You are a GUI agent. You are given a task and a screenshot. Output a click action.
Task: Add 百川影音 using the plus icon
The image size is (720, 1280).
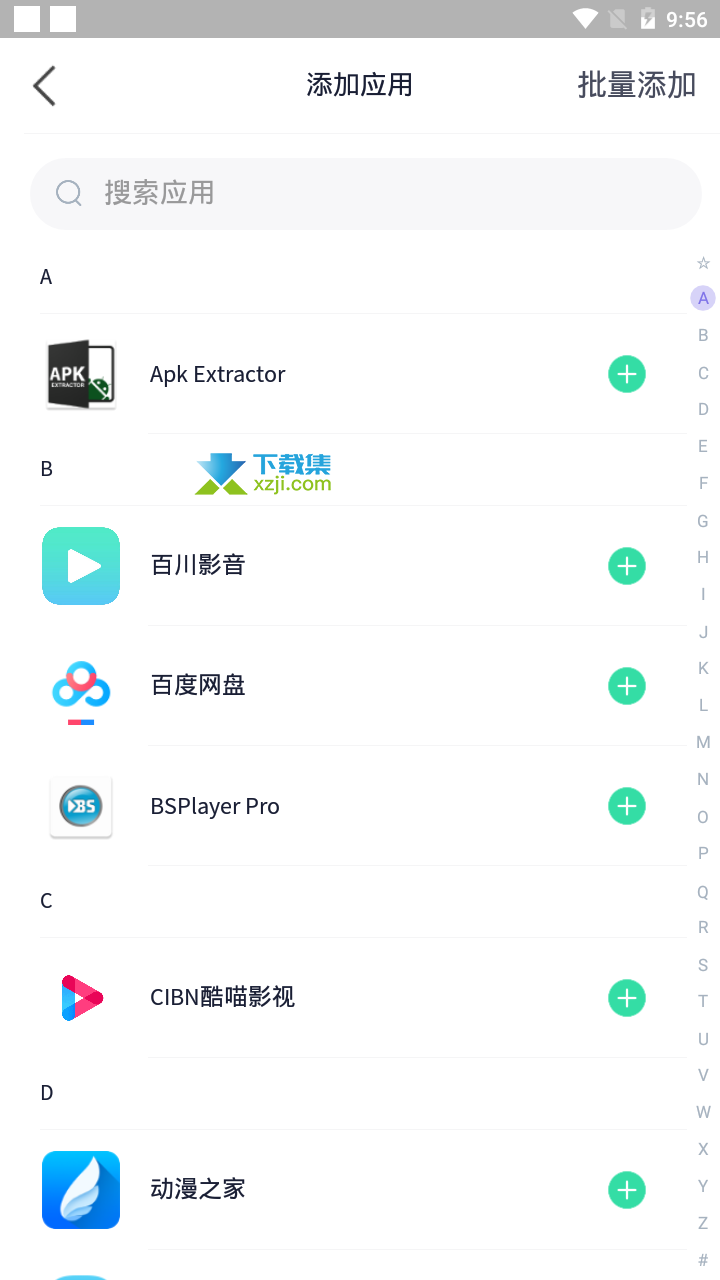click(x=627, y=566)
